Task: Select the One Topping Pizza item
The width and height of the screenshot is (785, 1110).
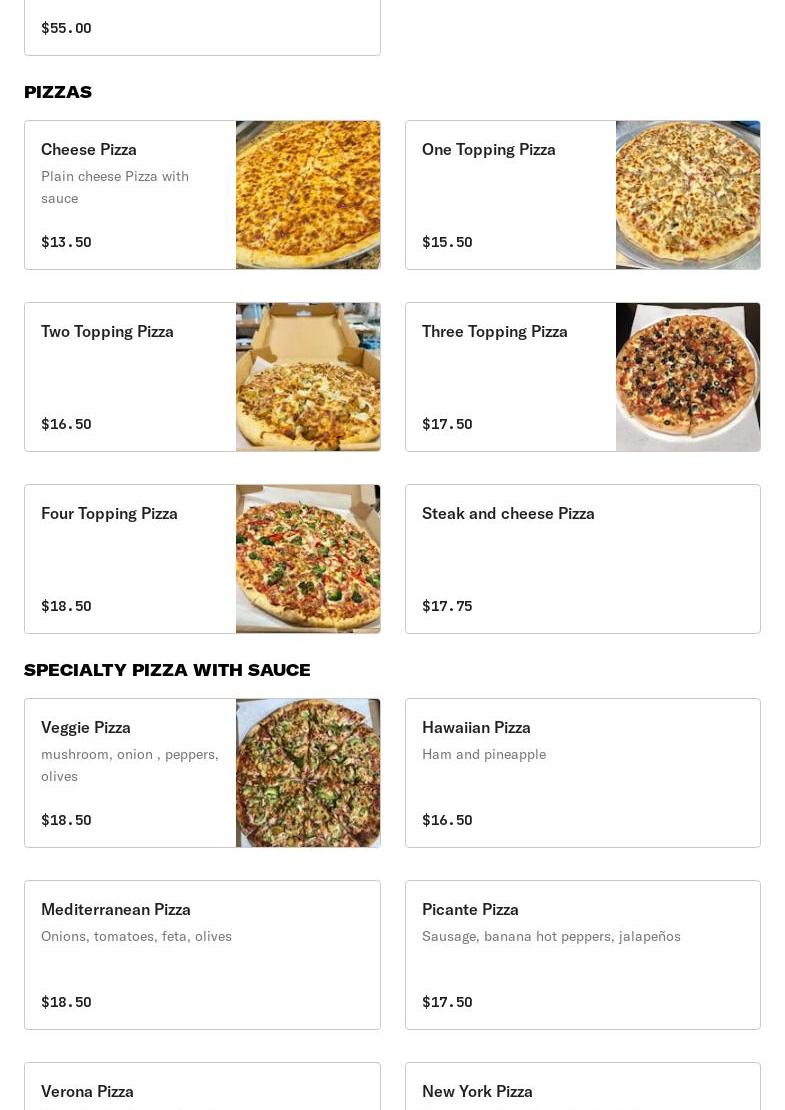Action: coord(582,195)
